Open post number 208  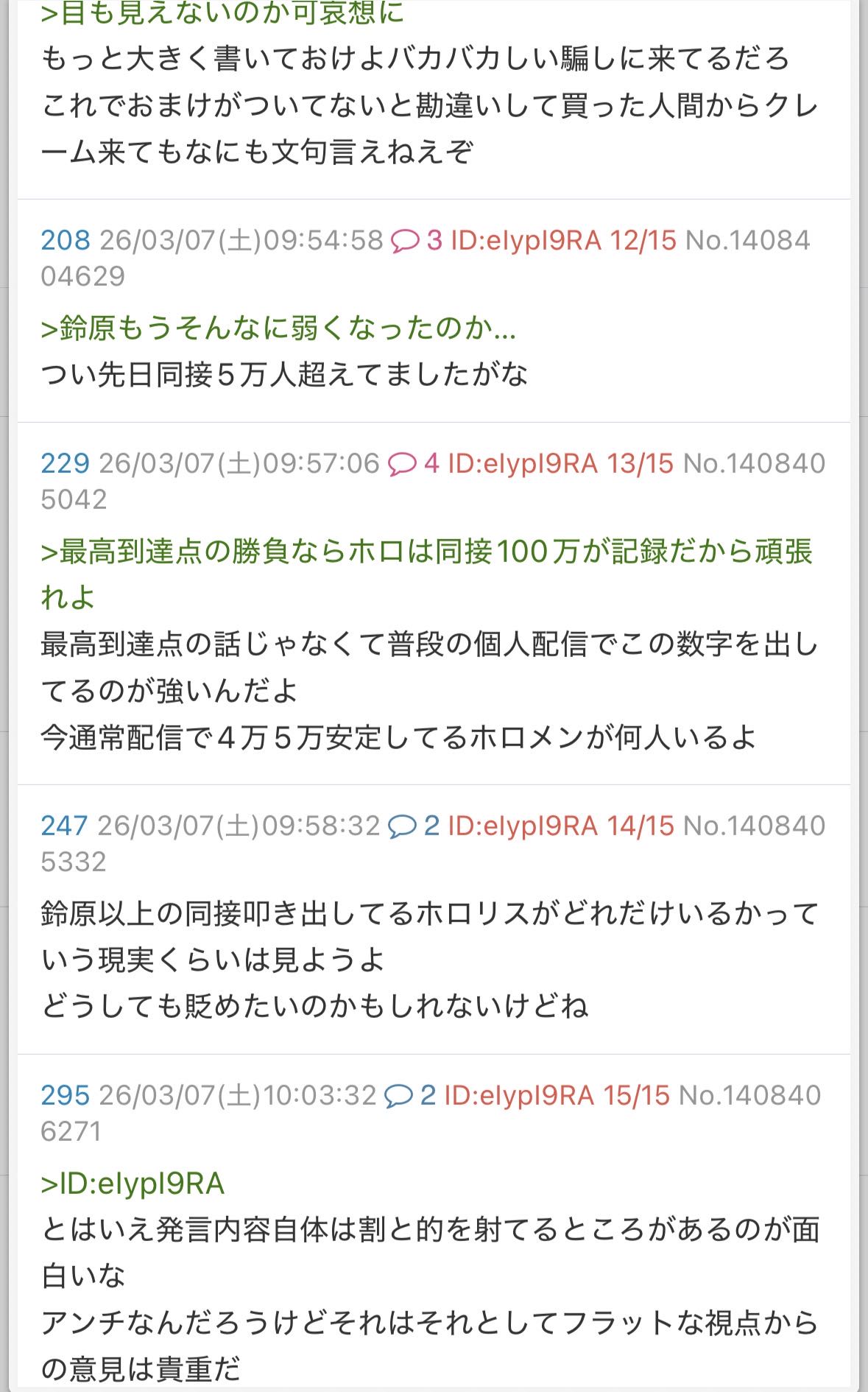click(65, 240)
